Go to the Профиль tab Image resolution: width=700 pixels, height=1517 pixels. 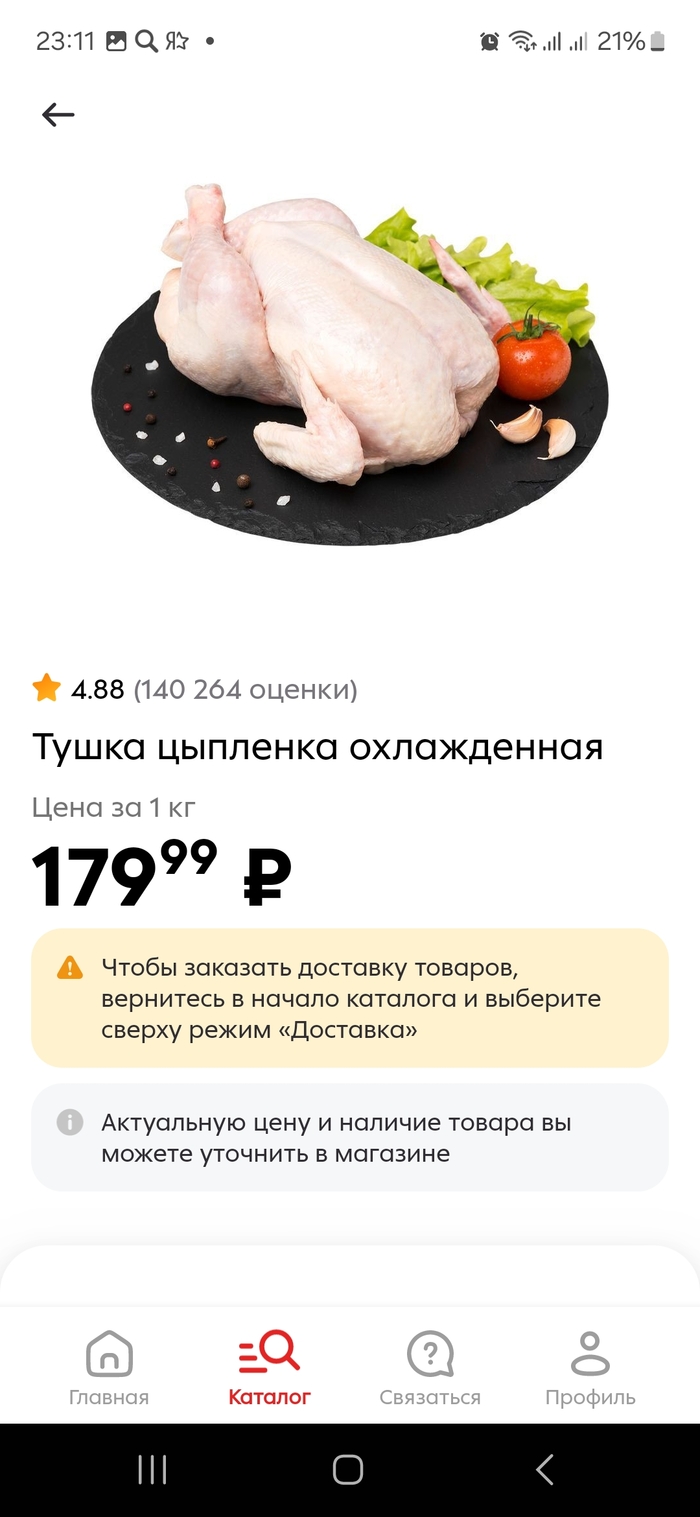(590, 1369)
